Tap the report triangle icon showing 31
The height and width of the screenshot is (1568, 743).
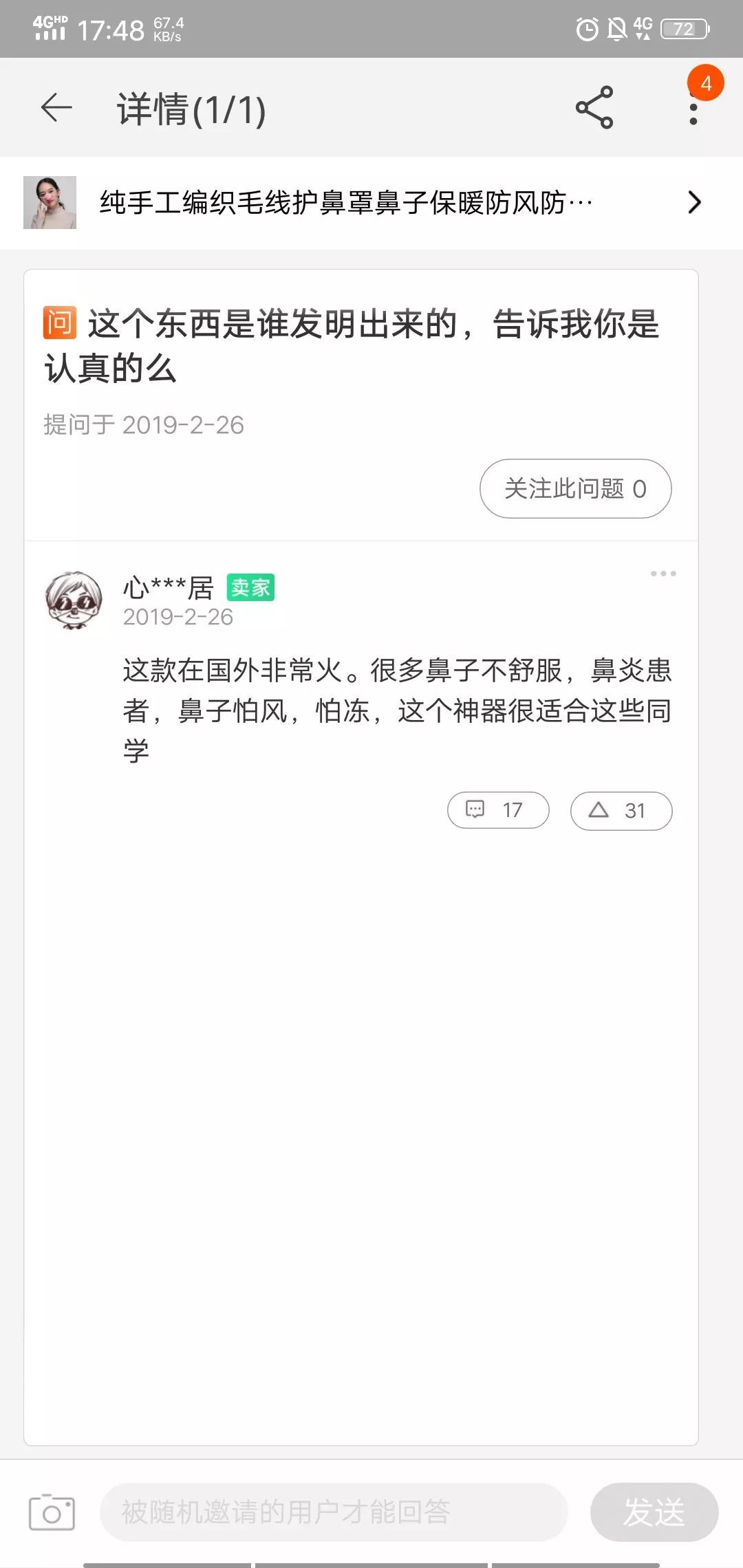tap(620, 811)
